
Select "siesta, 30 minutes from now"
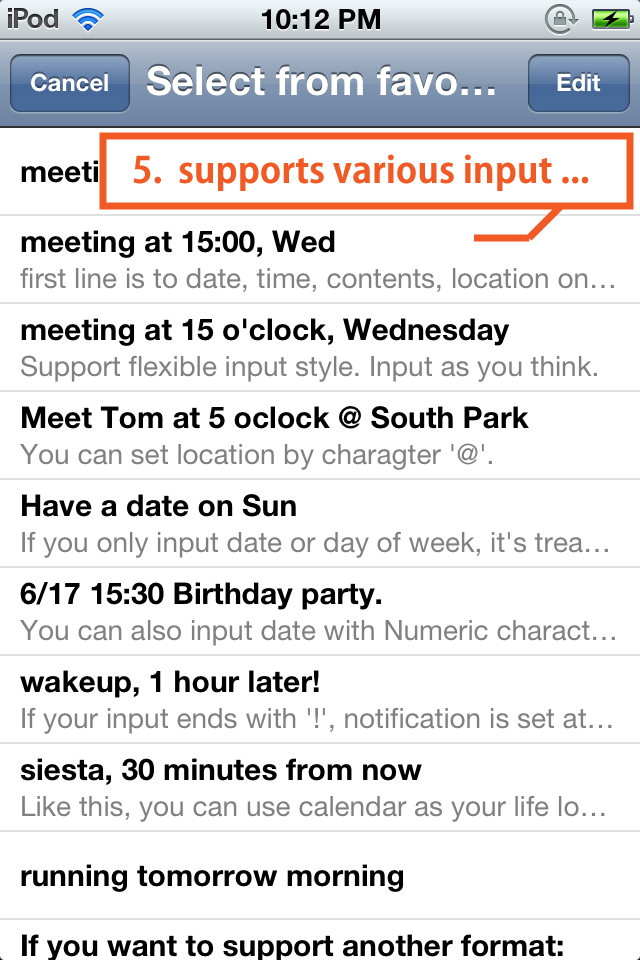[320, 788]
